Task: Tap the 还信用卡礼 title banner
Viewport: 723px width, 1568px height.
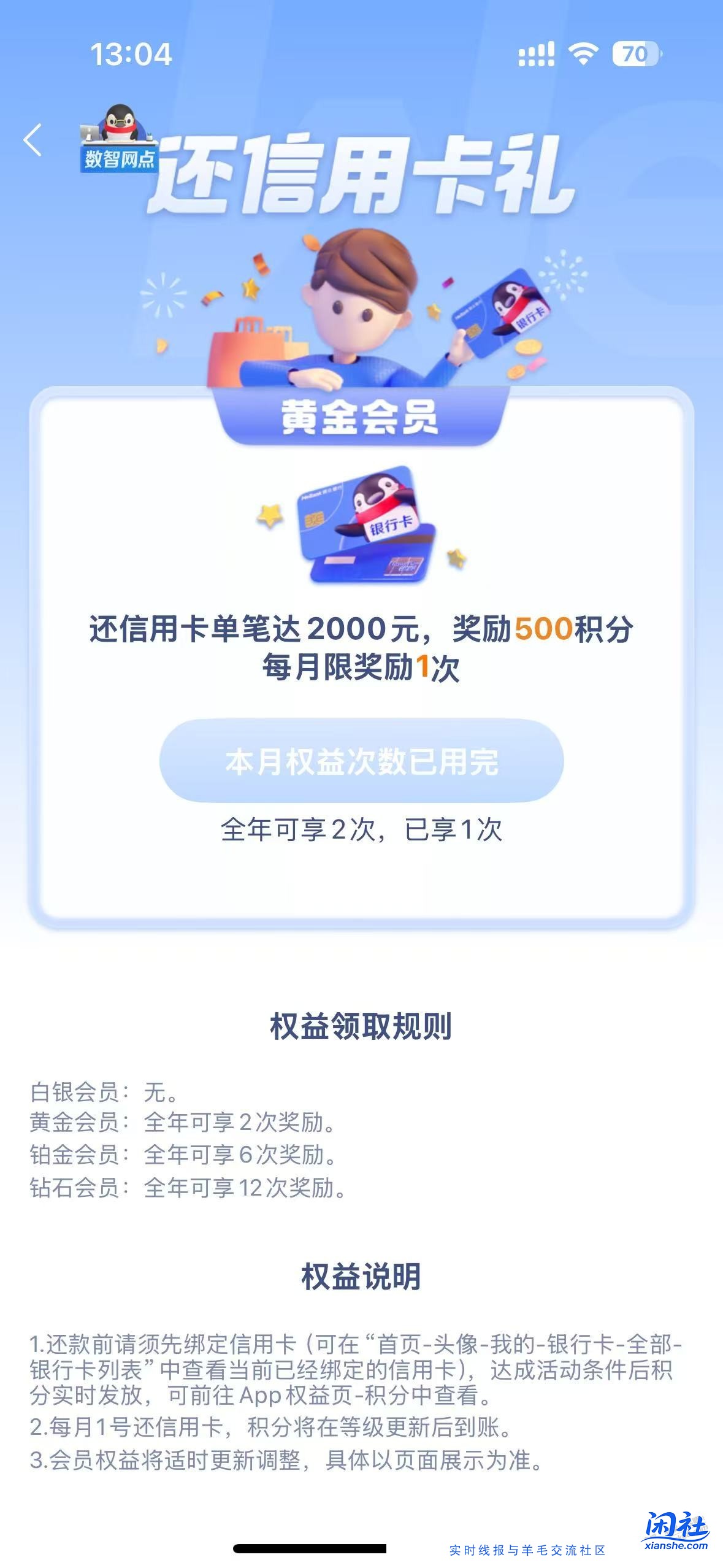Action: tap(362, 178)
